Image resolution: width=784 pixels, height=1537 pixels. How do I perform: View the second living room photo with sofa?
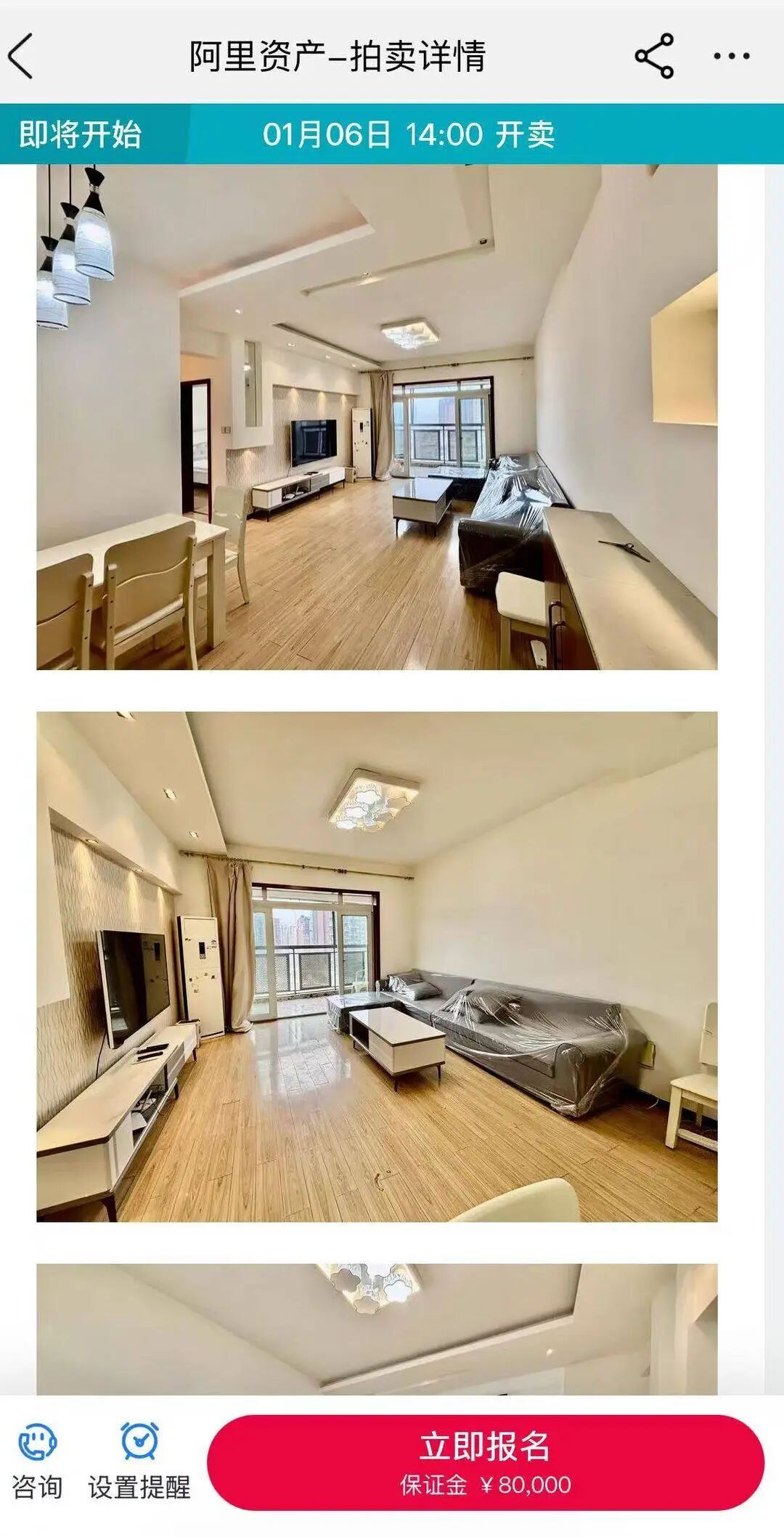click(x=377, y=966)
